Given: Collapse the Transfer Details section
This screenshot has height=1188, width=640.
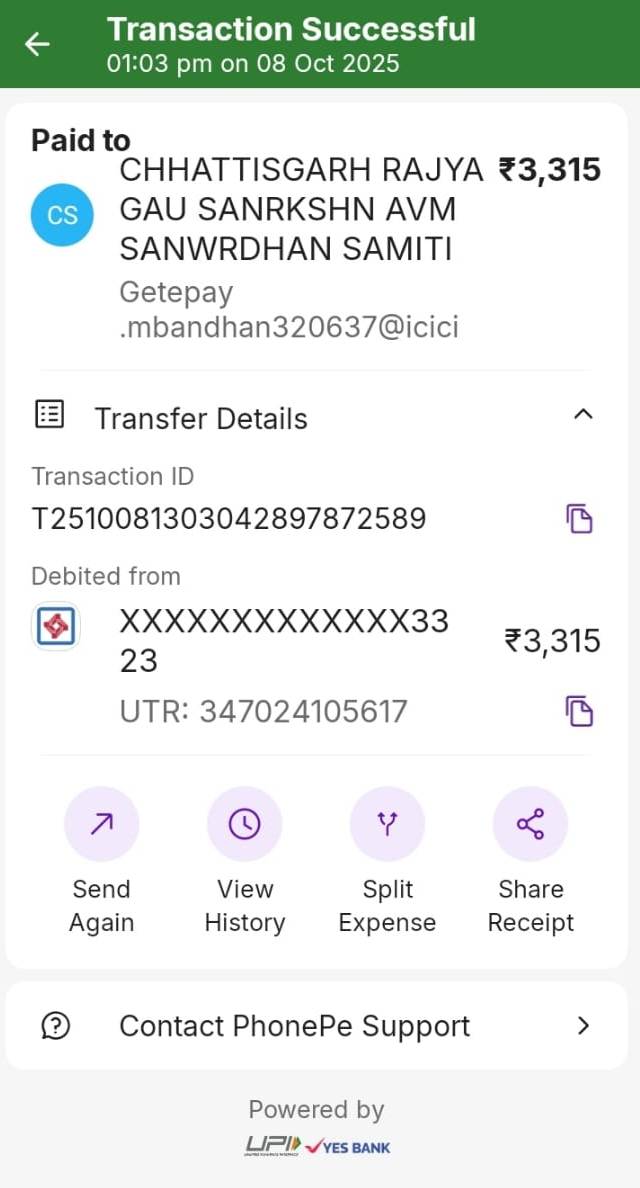Looking at the screenshot, I should point(583,415).
